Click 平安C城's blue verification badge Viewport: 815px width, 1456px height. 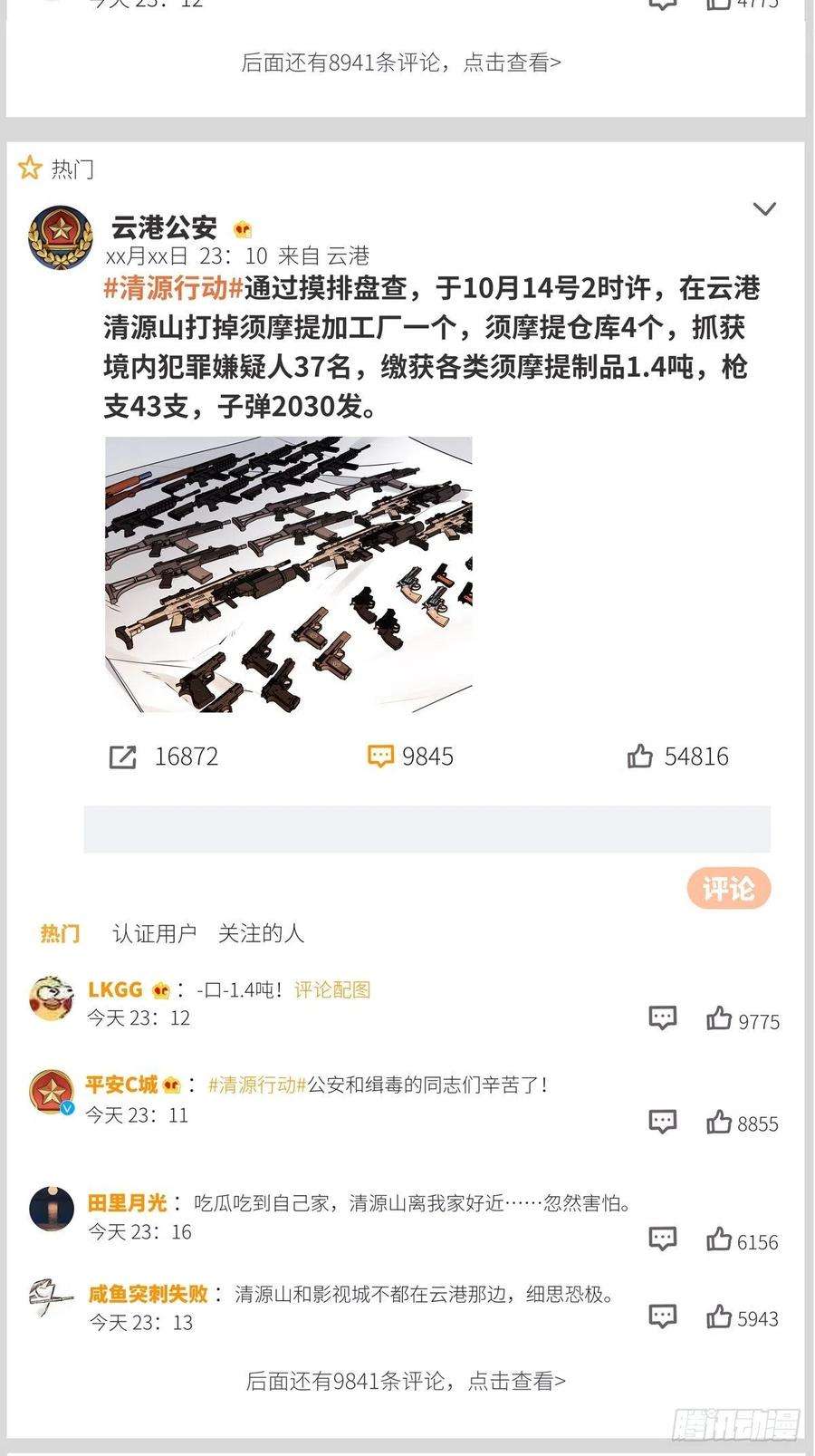point(65,1105)
